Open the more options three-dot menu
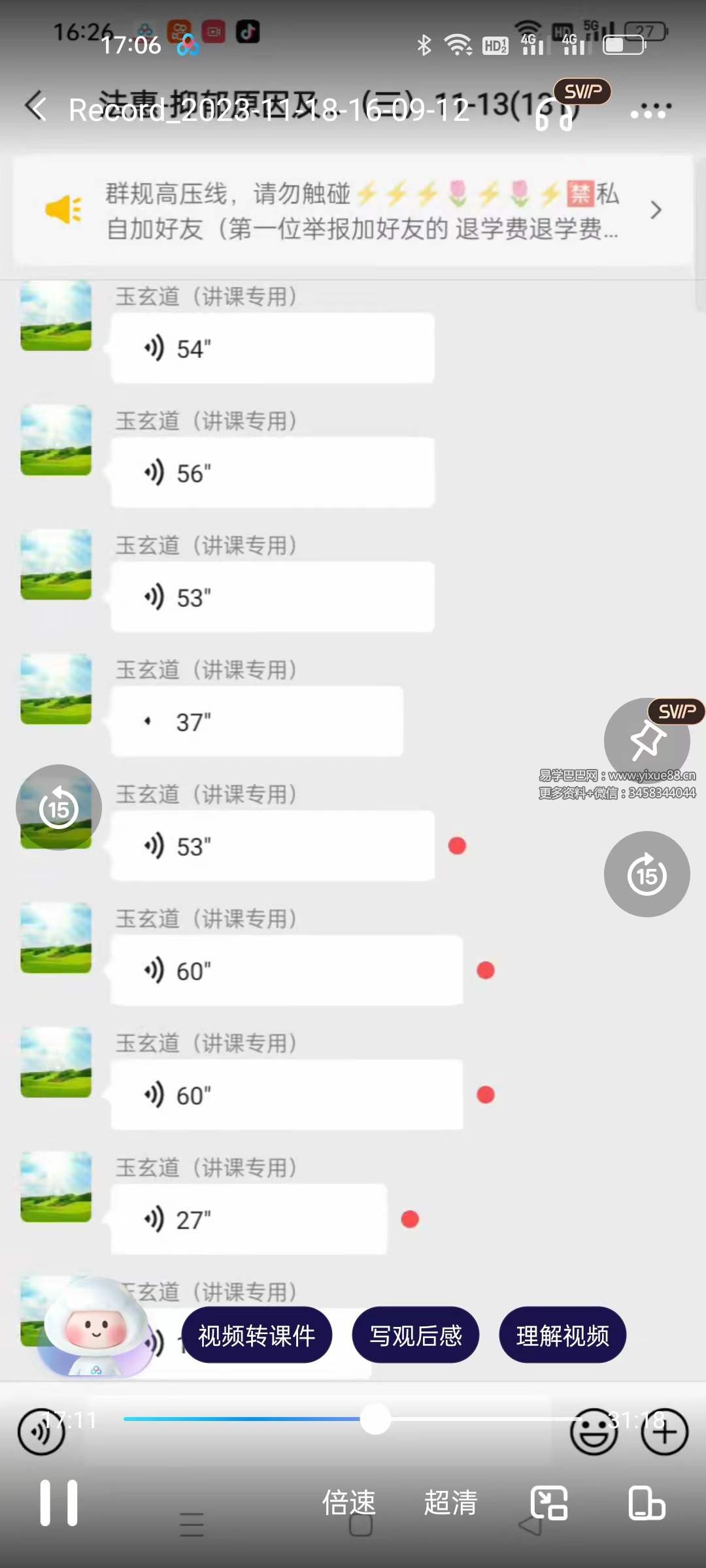Viewport: 706px width, 1568px height. 649,112
